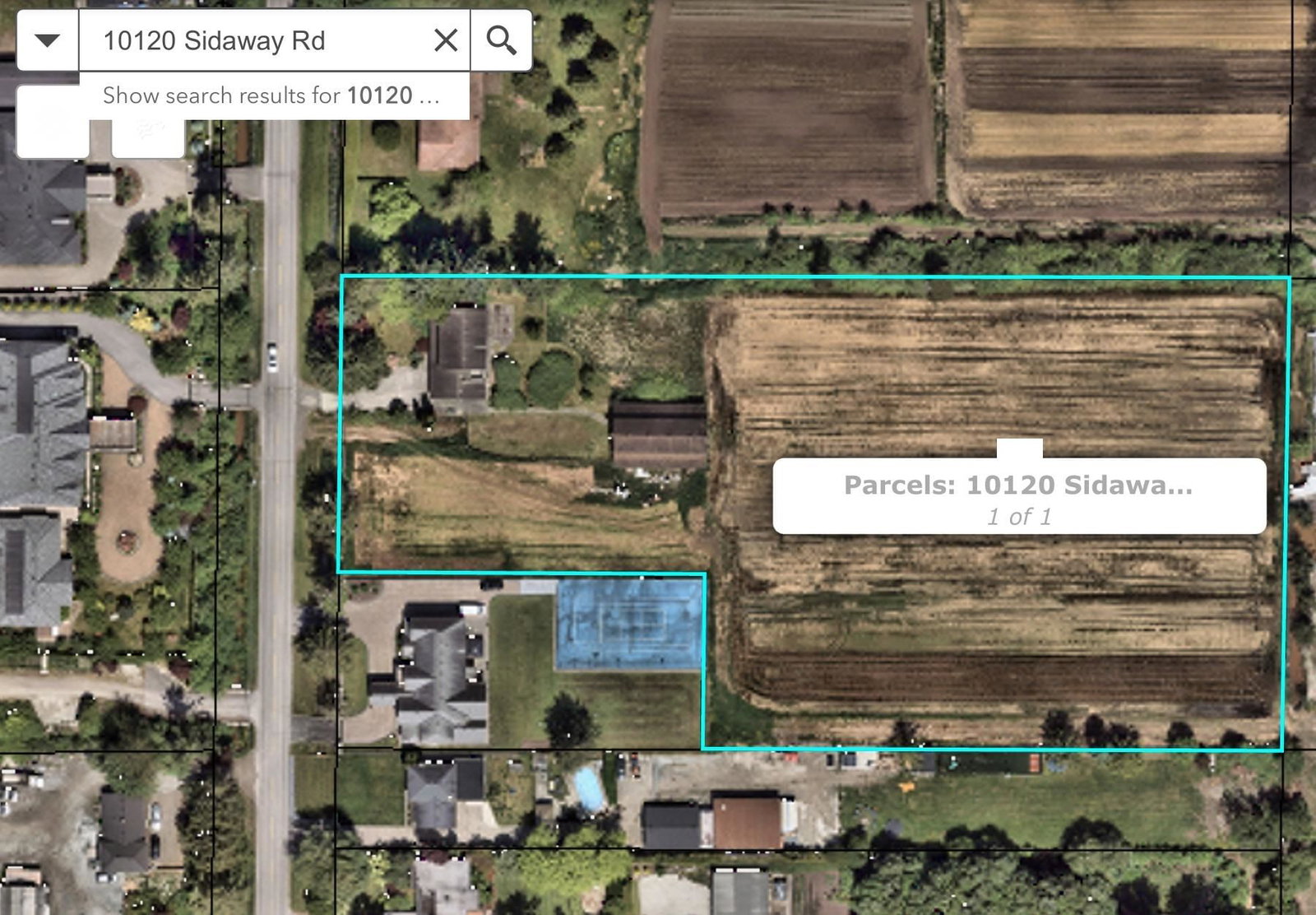Clear the search text
Image resolution: width=1316 pixels, height=915 pixels.
(445, 40)
